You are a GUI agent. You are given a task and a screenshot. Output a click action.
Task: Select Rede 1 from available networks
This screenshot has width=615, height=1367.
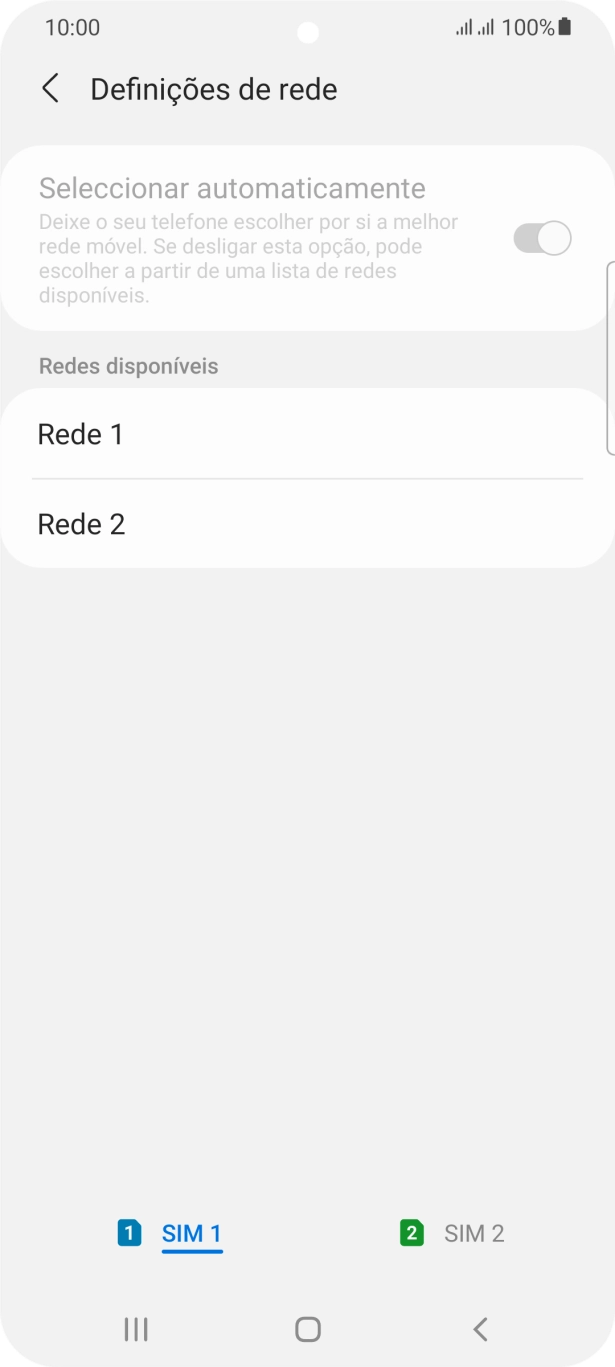pyautogui.click(x=307, y=434)
